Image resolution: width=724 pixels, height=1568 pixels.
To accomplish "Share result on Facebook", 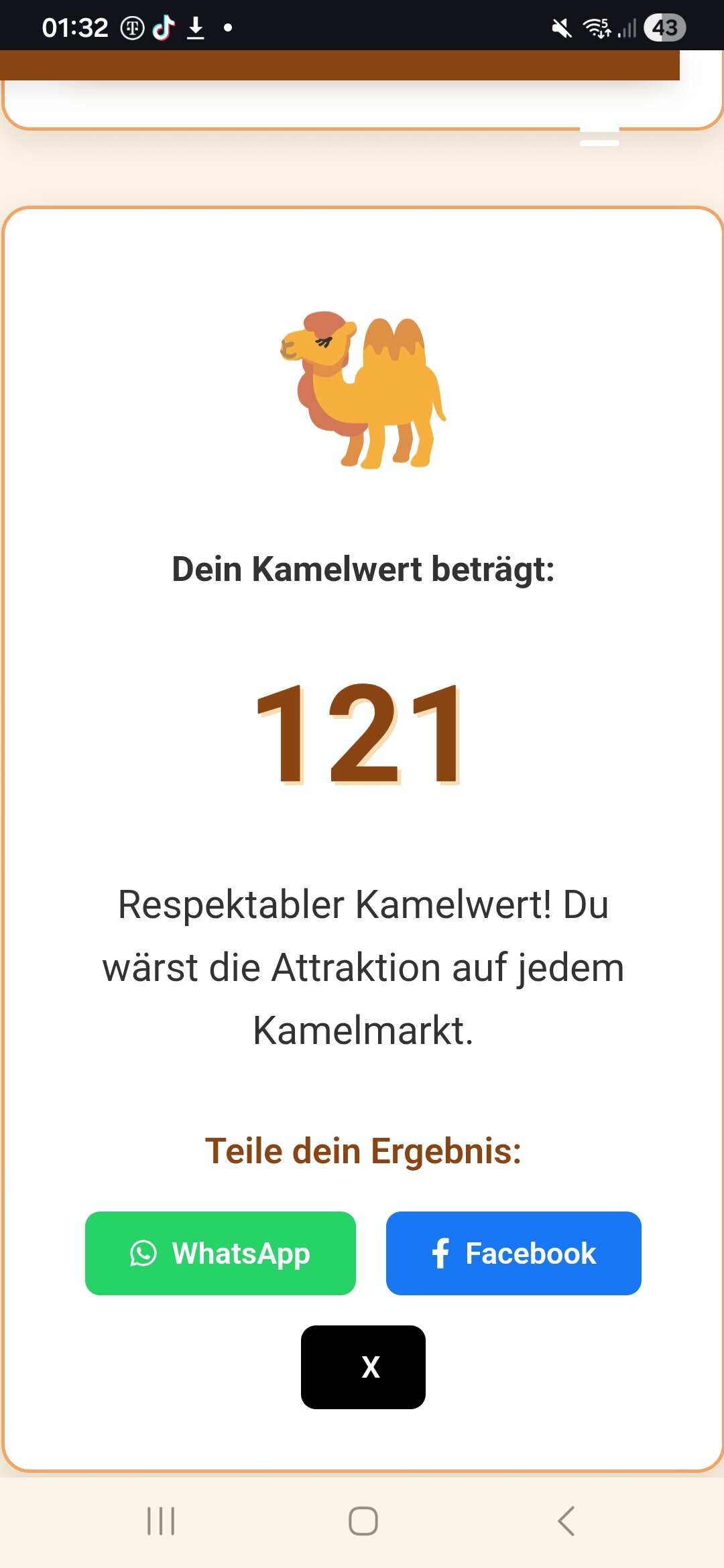I will [514, 1253].
